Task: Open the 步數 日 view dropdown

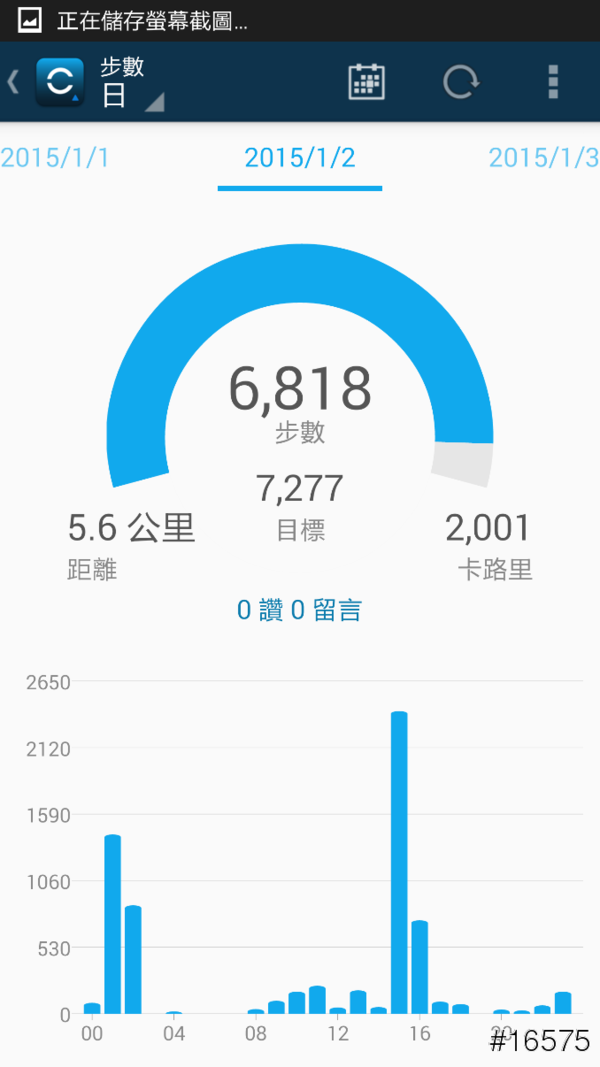Action: click(130, 83)
